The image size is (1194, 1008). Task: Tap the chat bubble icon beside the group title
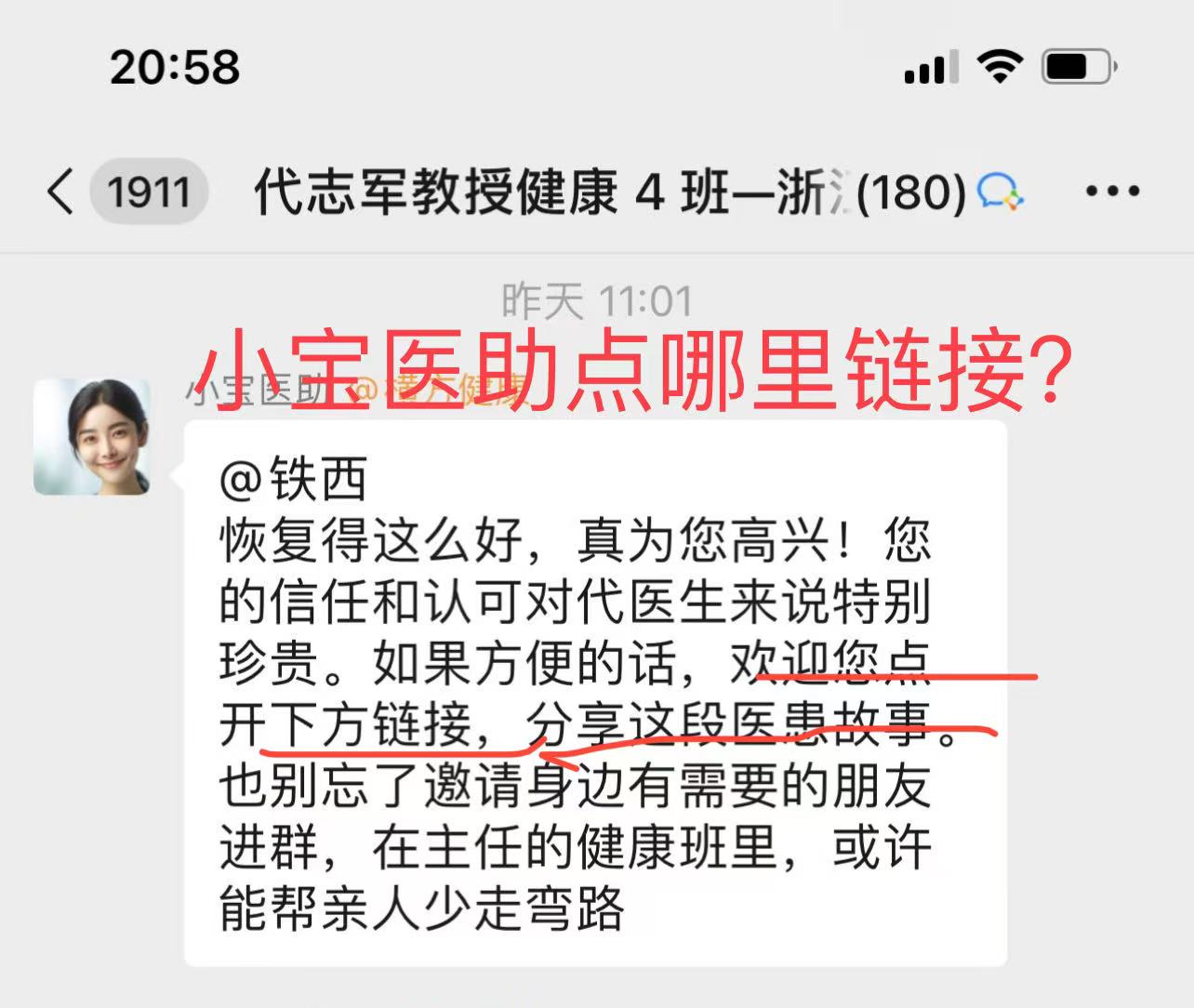pyautogui.click(x=1001, y=192)
